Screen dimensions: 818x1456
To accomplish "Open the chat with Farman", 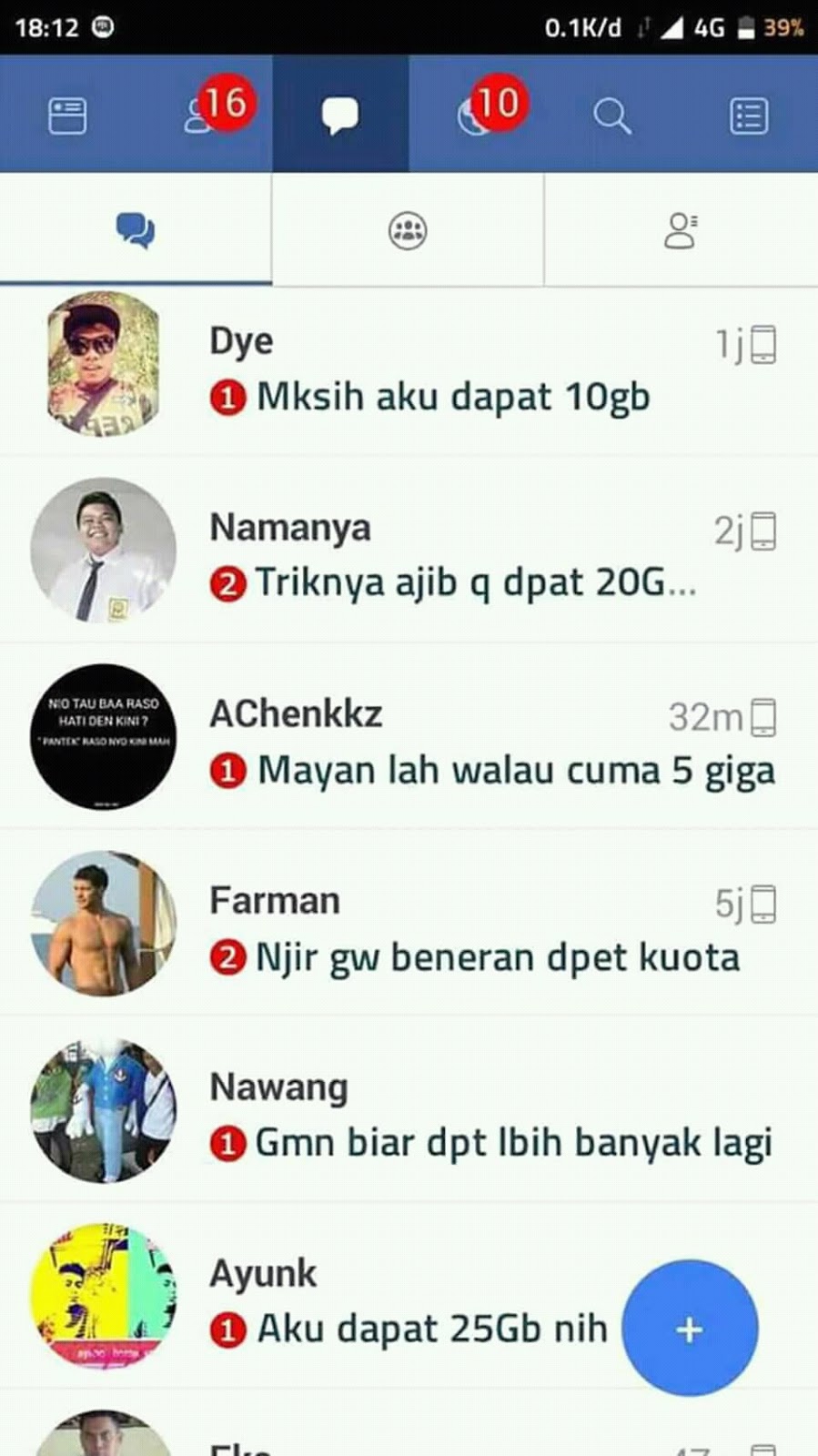I will click(x=409, y=923).
